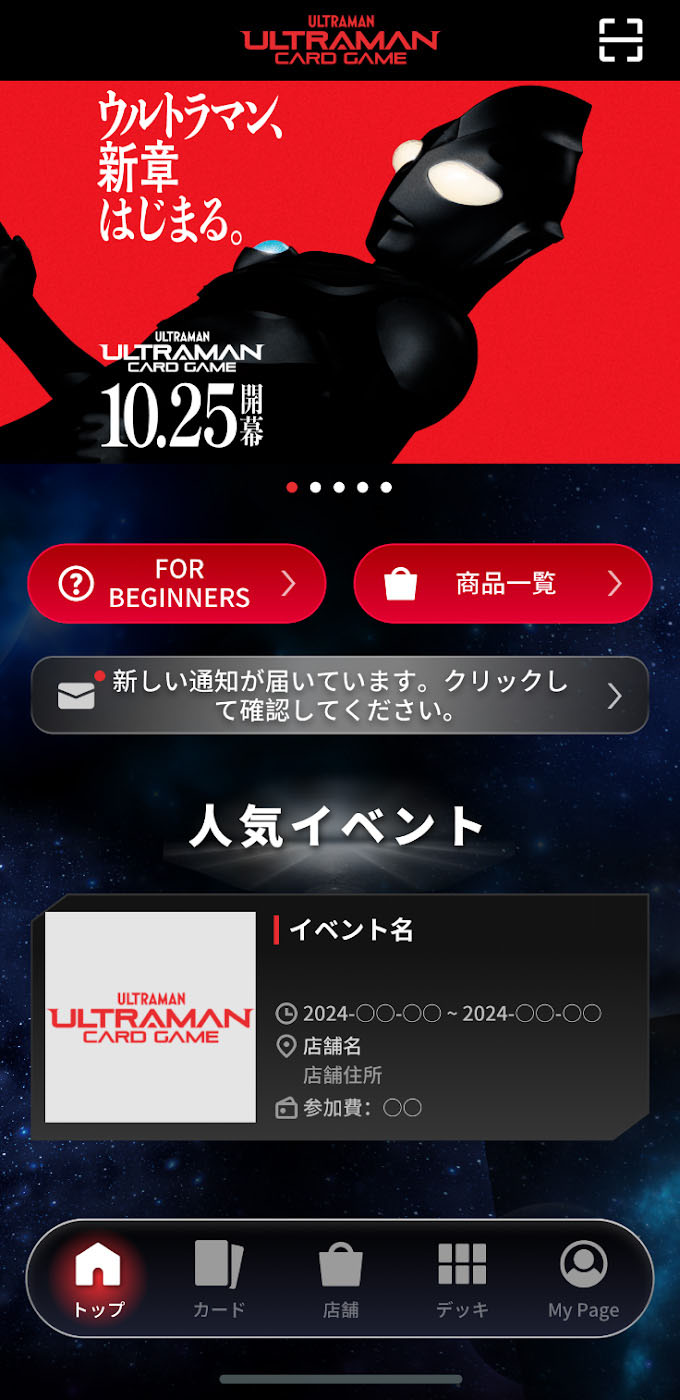Open the My Page tab
680x1400 pixels.
click(x=583, y=1279)
